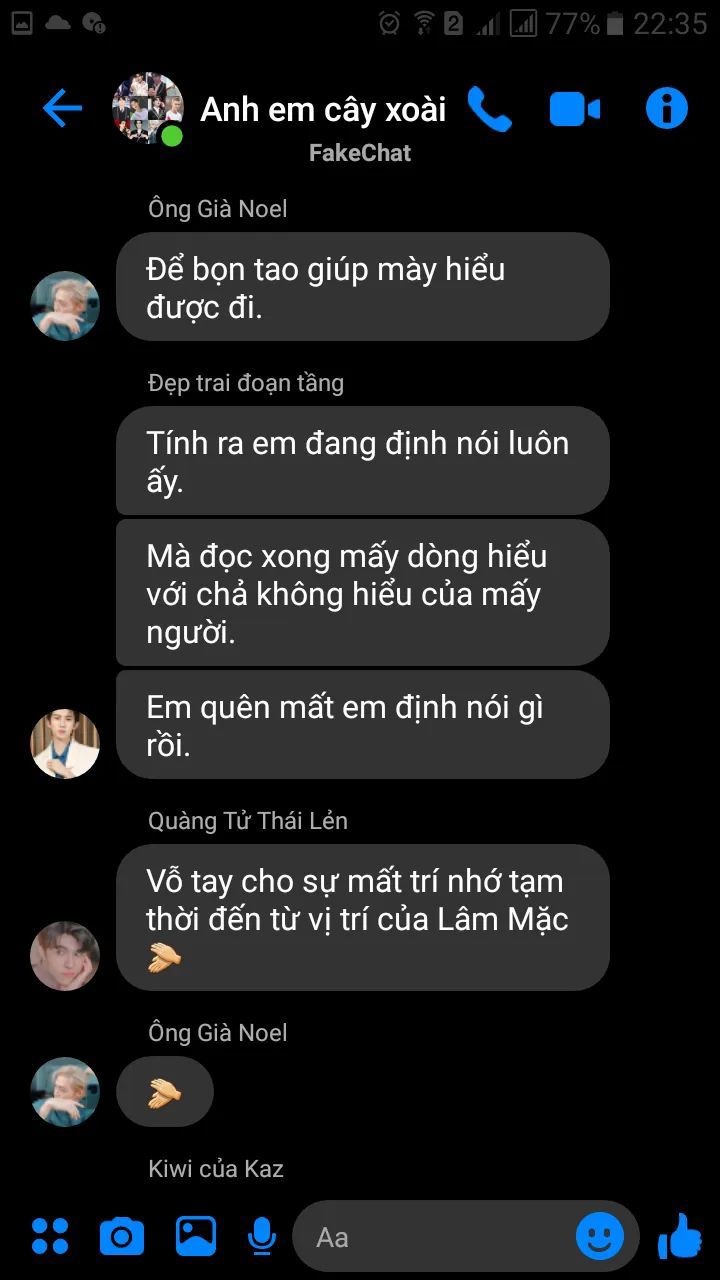Open the photo gallery picker

[x=196, y=1237]
